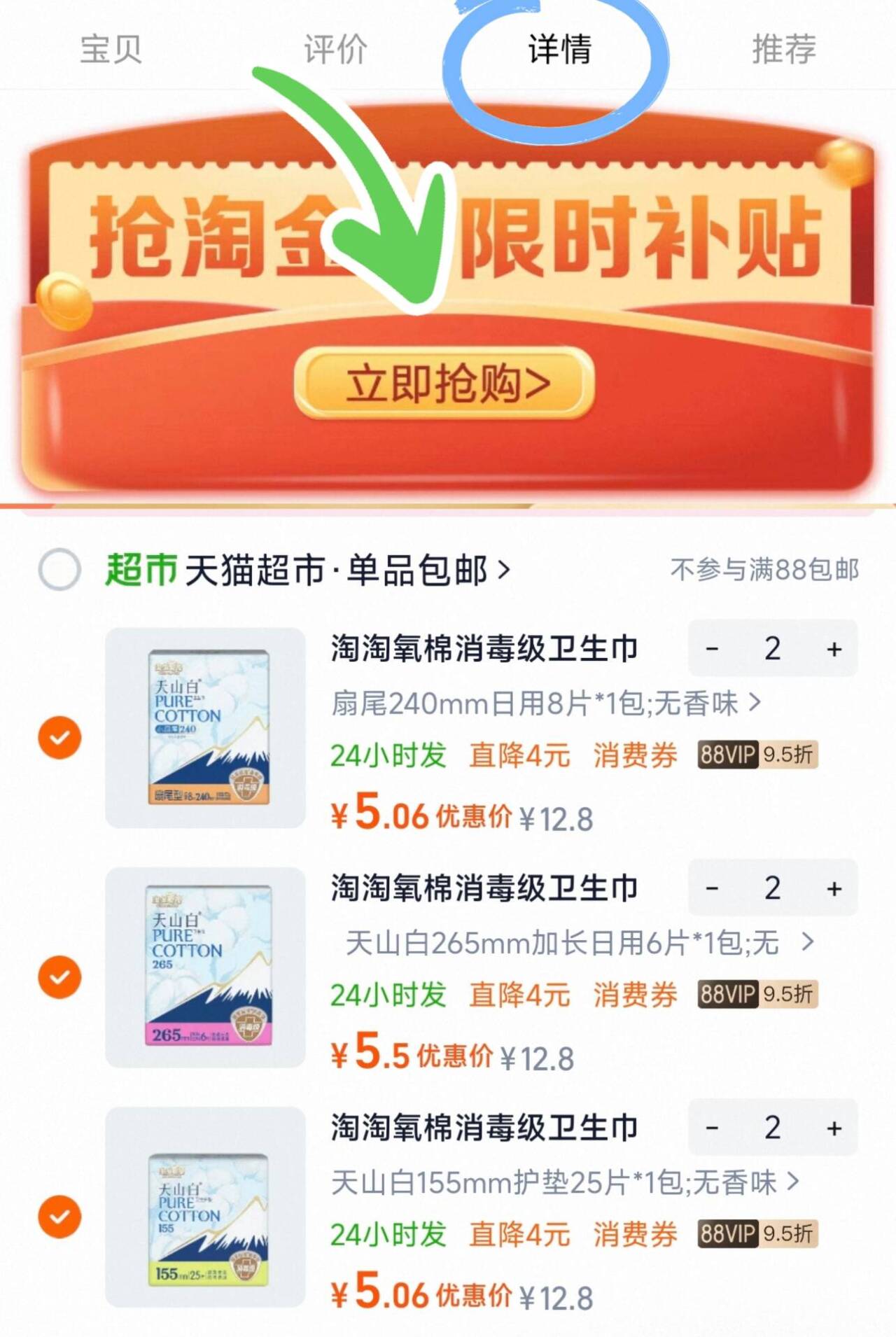Increase quantity of the 240mm product

[x=834, y=650]
